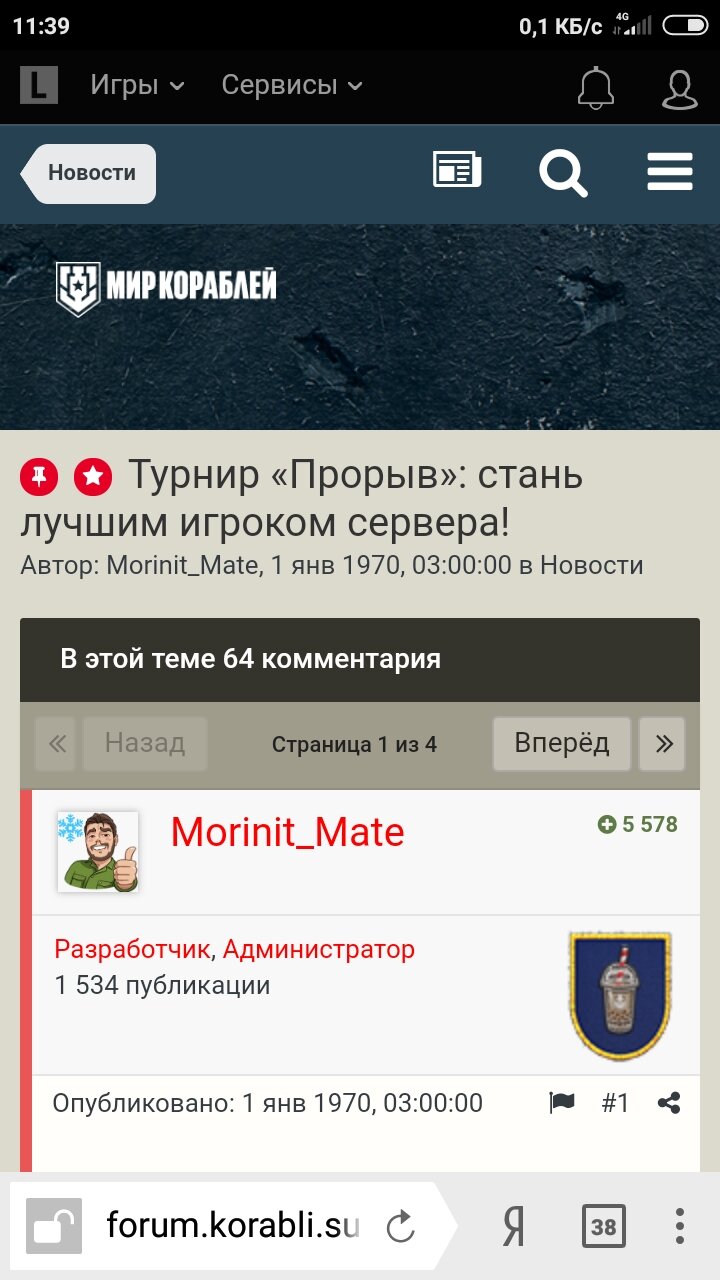This screenshot has width=720, height=1280.
Task: Go to next page with Вперёд
Action: pos(561,744)
